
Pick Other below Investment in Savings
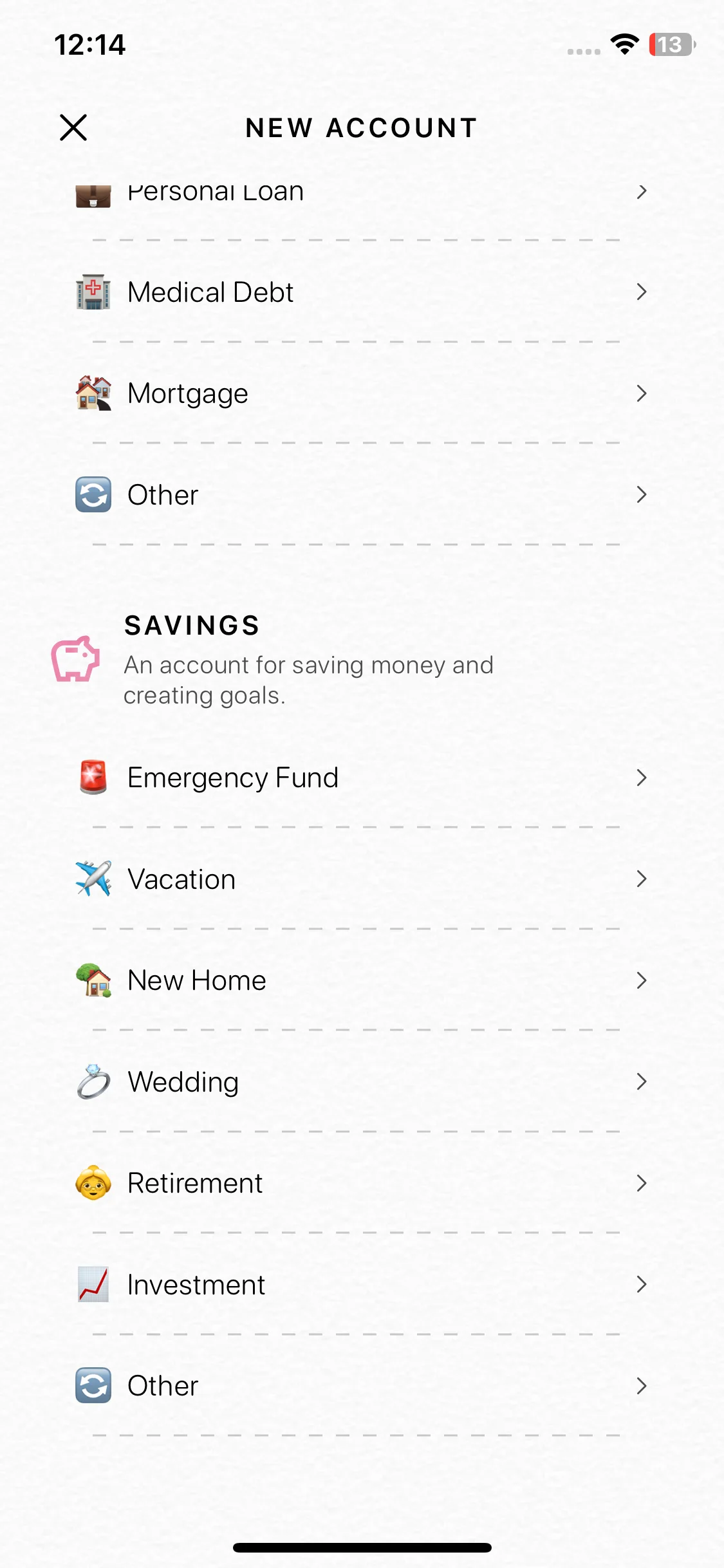(x=360, y=1386)
